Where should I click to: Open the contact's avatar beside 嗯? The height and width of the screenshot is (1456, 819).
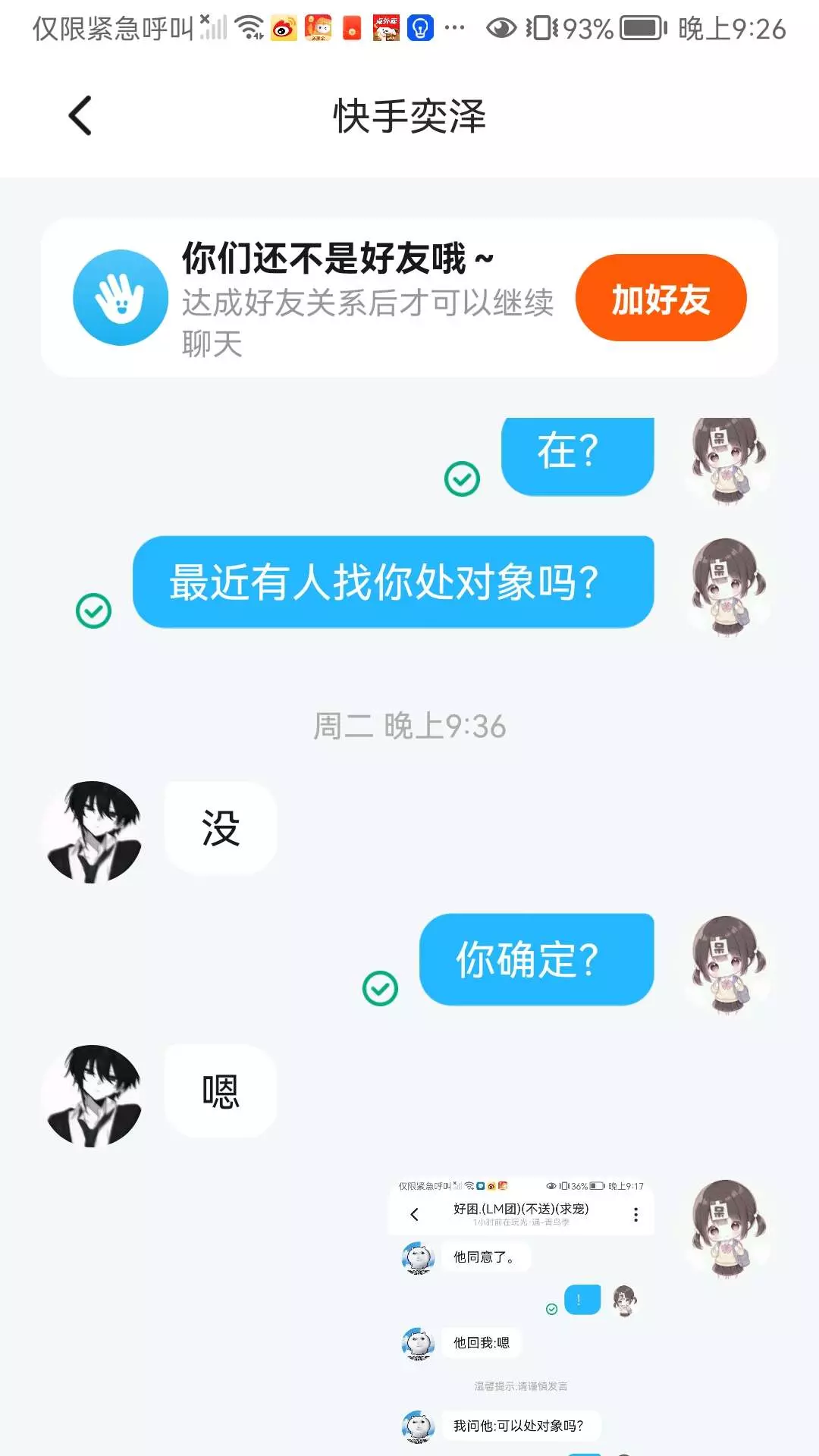[x=93, y=1095]
